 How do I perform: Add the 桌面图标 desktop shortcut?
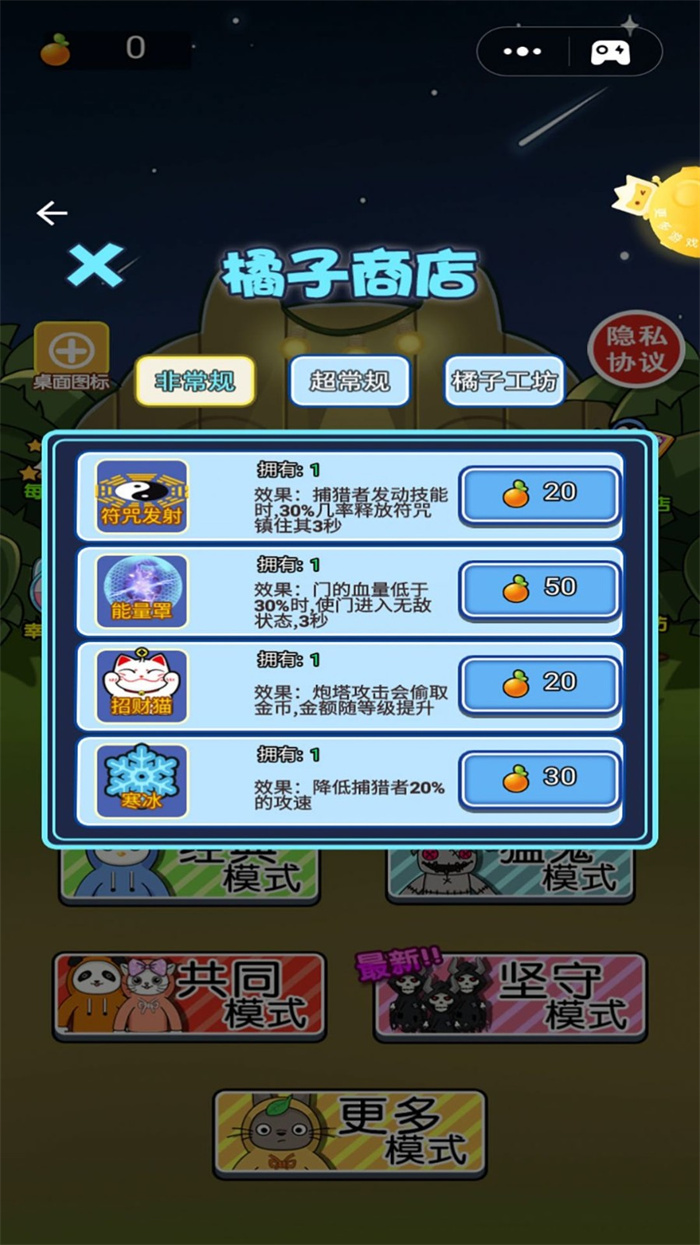(x=72, y=353)
